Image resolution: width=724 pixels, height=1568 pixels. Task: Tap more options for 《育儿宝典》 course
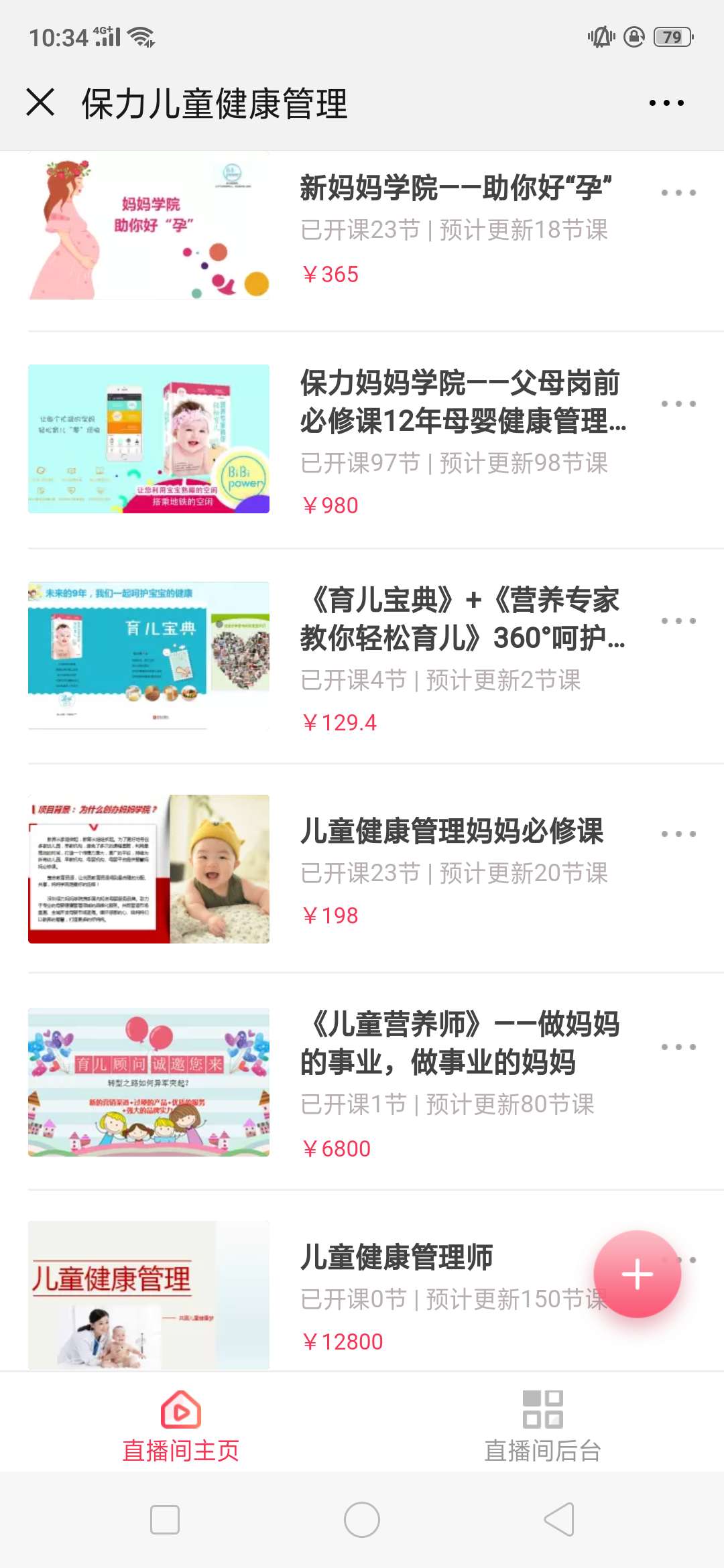(678, 621)
